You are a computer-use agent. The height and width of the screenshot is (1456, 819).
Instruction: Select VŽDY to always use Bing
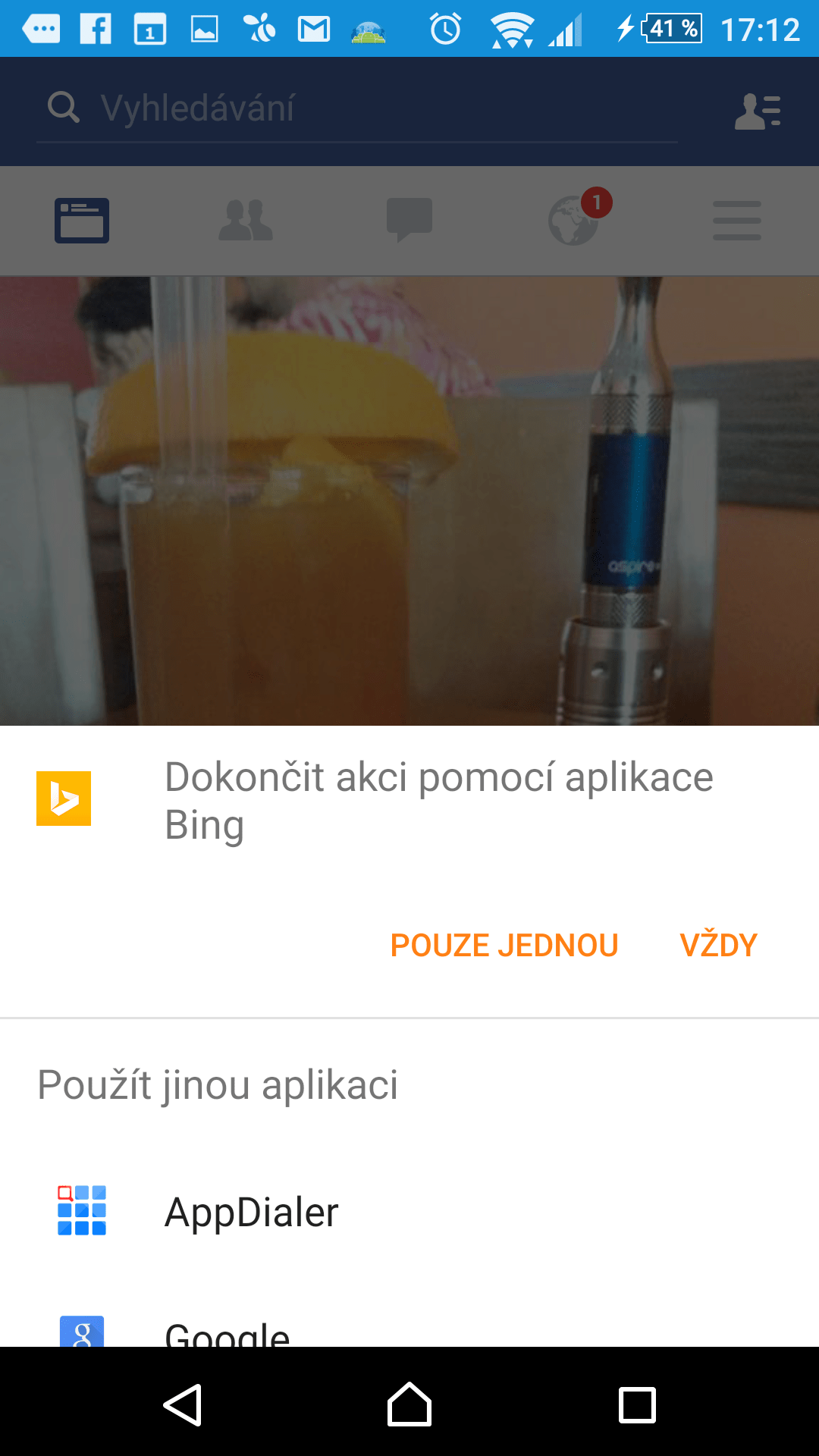click(718, 946)
